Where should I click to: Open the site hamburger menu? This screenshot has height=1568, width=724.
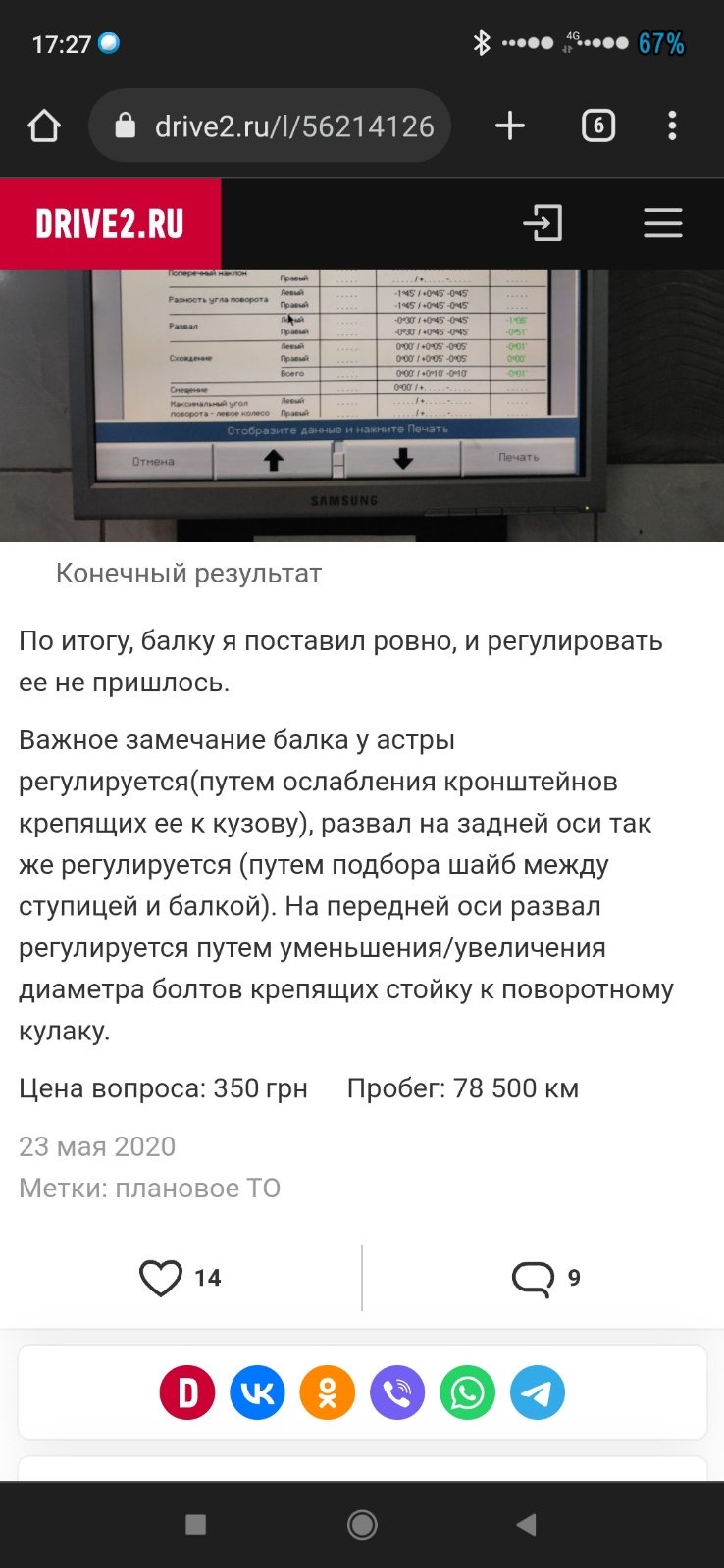click(x=663, y=224)
